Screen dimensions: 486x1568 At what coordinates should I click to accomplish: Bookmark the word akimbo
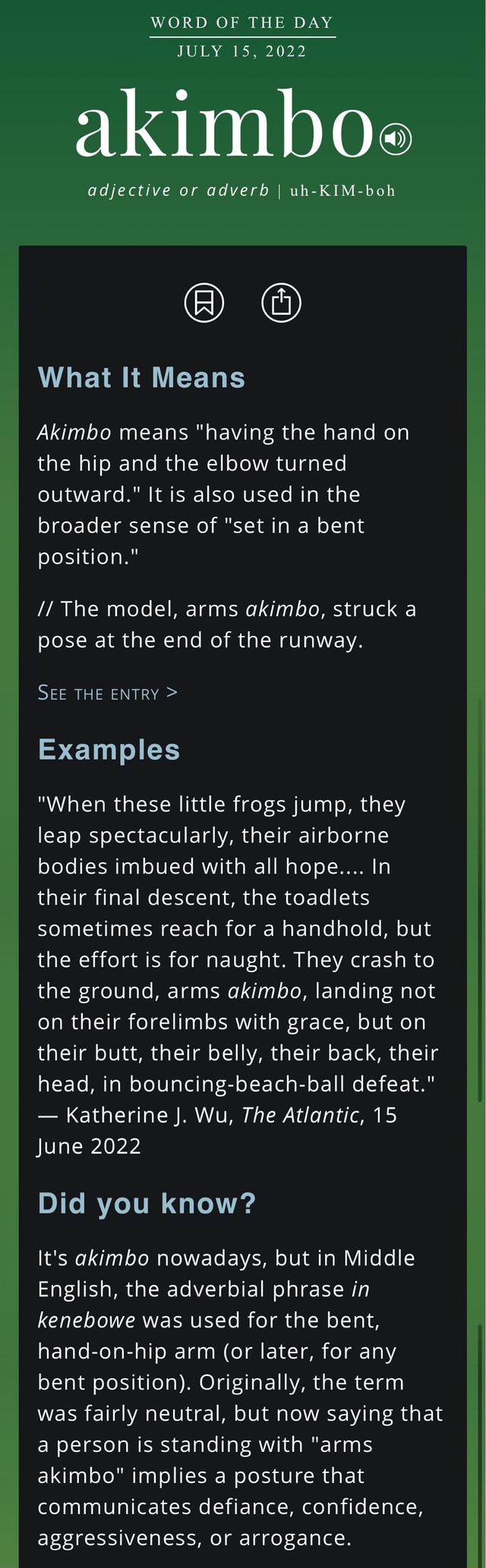(204, 302)
